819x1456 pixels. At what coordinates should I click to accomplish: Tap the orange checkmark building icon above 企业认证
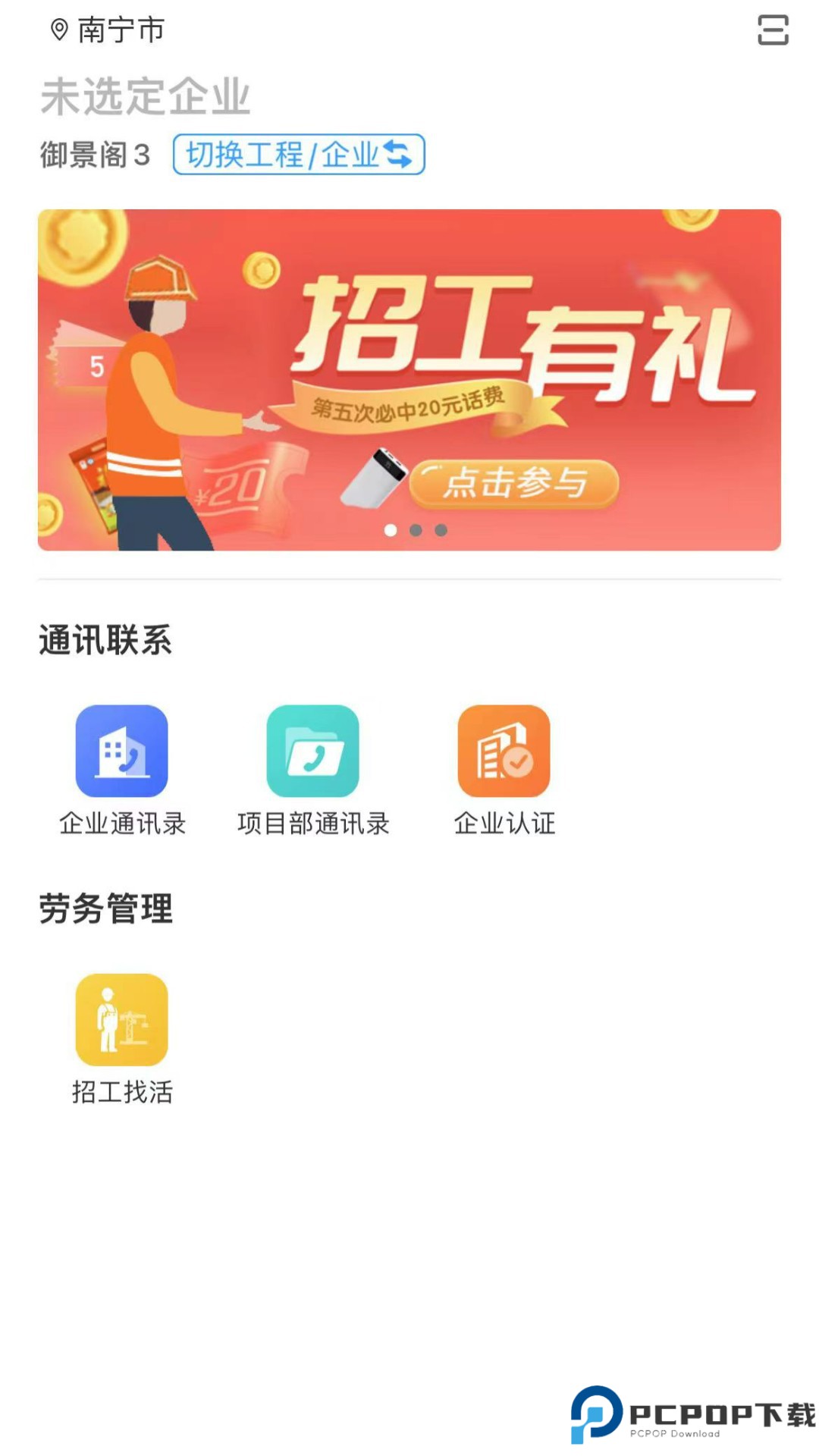(x=504, y=751)
